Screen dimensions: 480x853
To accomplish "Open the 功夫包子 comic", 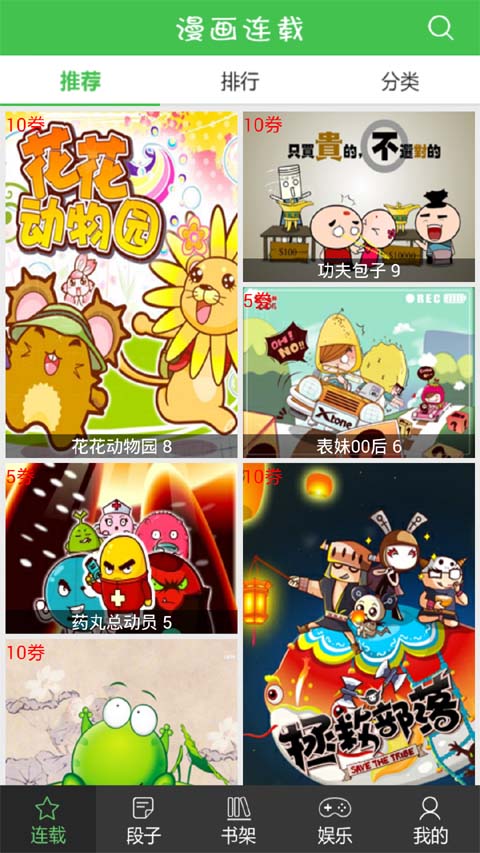I will (x=359, y=196).
